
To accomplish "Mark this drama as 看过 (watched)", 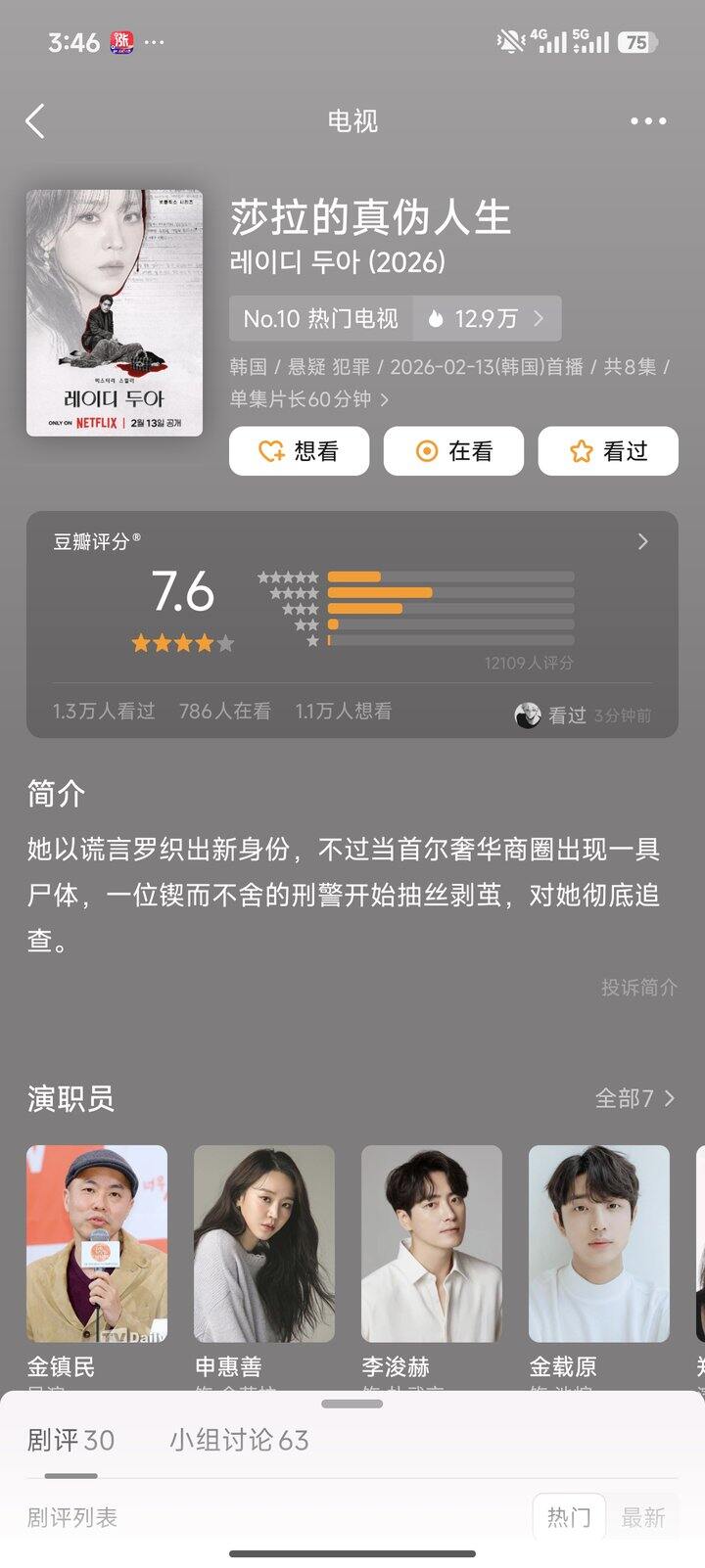I will coord(608,450).
